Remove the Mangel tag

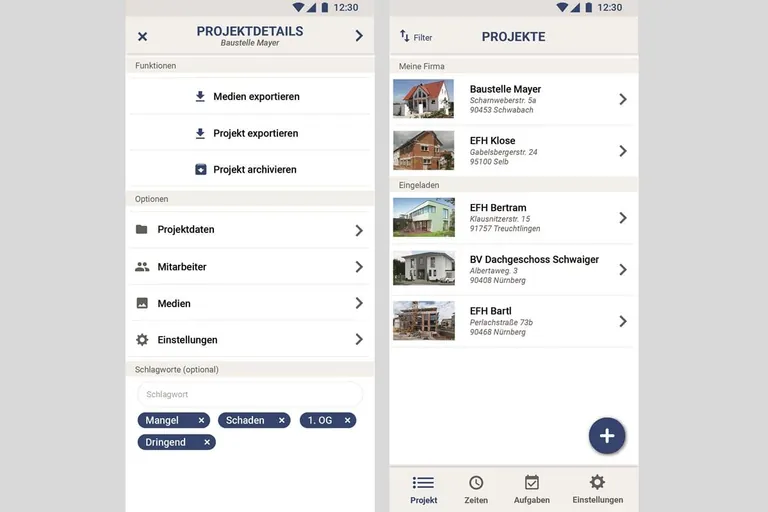tap(201, 421)
